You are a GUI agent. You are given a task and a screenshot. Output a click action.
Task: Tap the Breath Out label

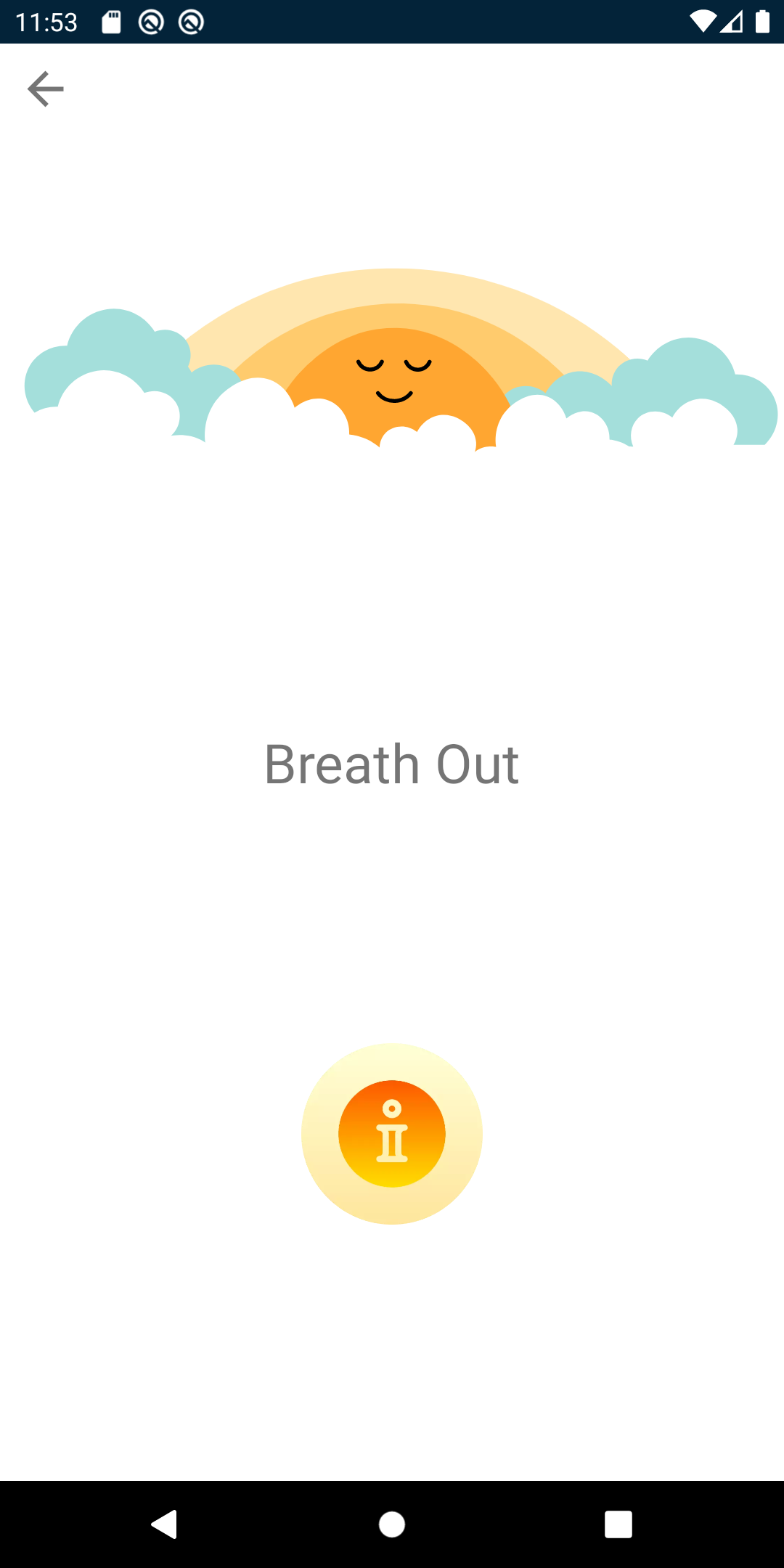[391, 763]
